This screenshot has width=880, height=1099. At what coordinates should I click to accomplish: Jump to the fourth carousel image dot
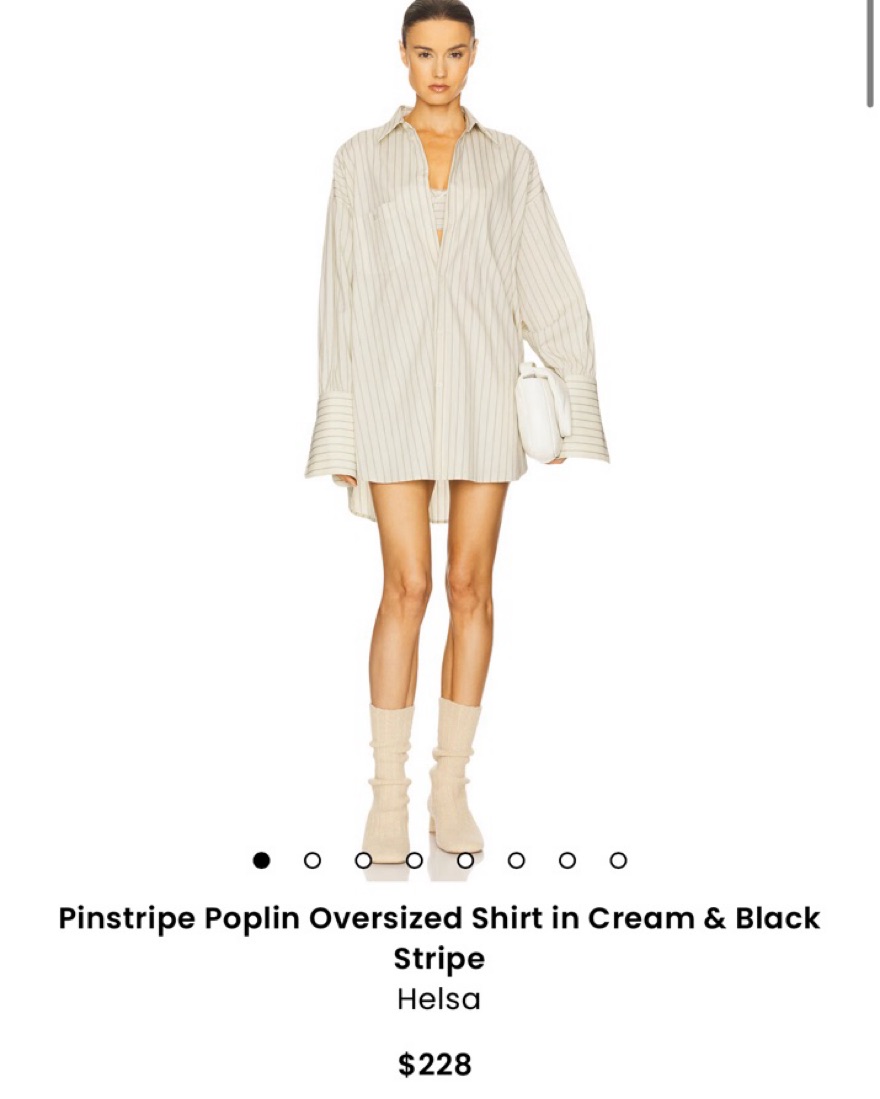414,860
